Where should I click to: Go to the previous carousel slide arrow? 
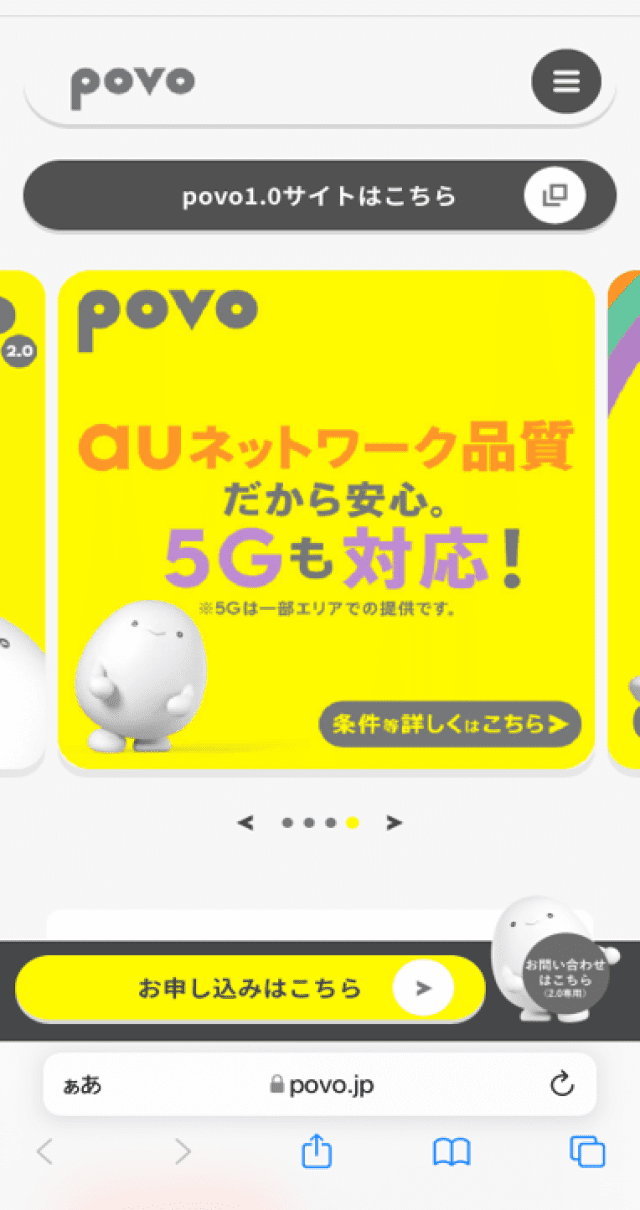(245, 823)
